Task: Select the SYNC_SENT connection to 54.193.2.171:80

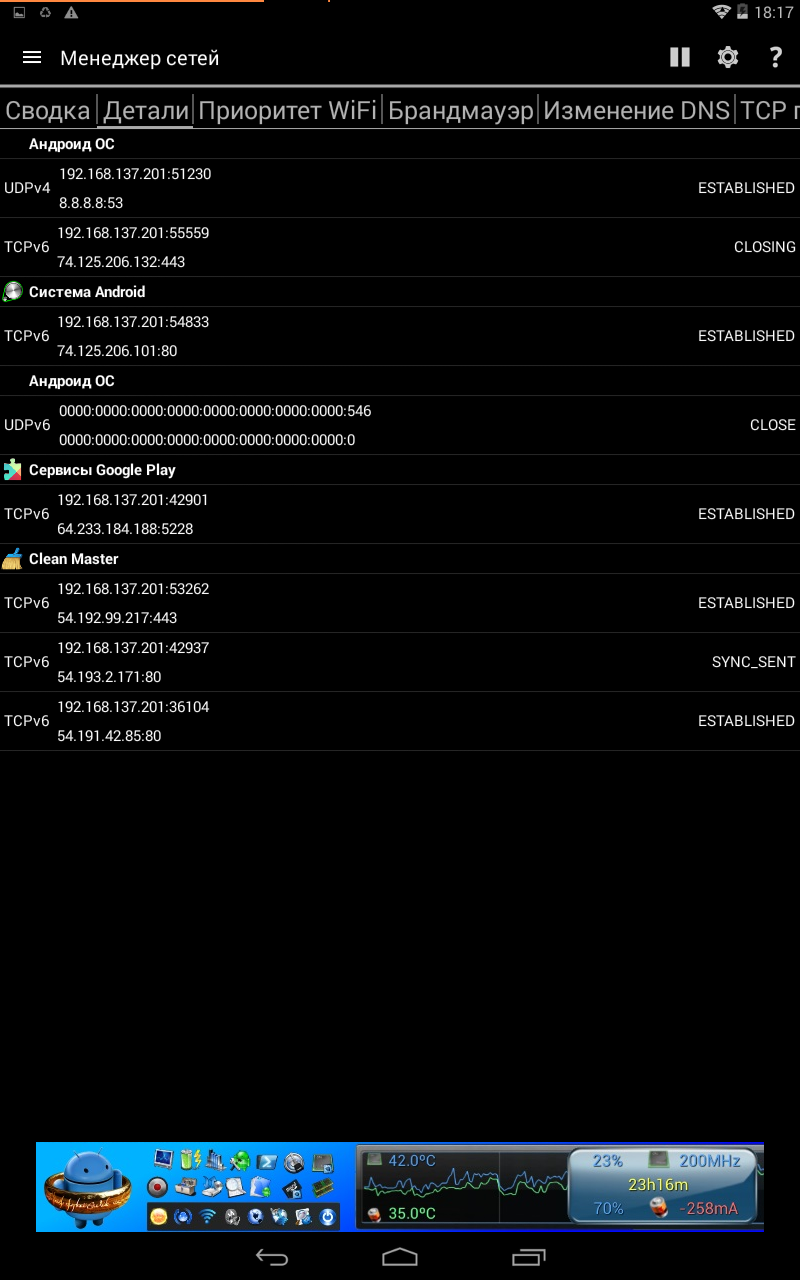Action: coord(400,662)
